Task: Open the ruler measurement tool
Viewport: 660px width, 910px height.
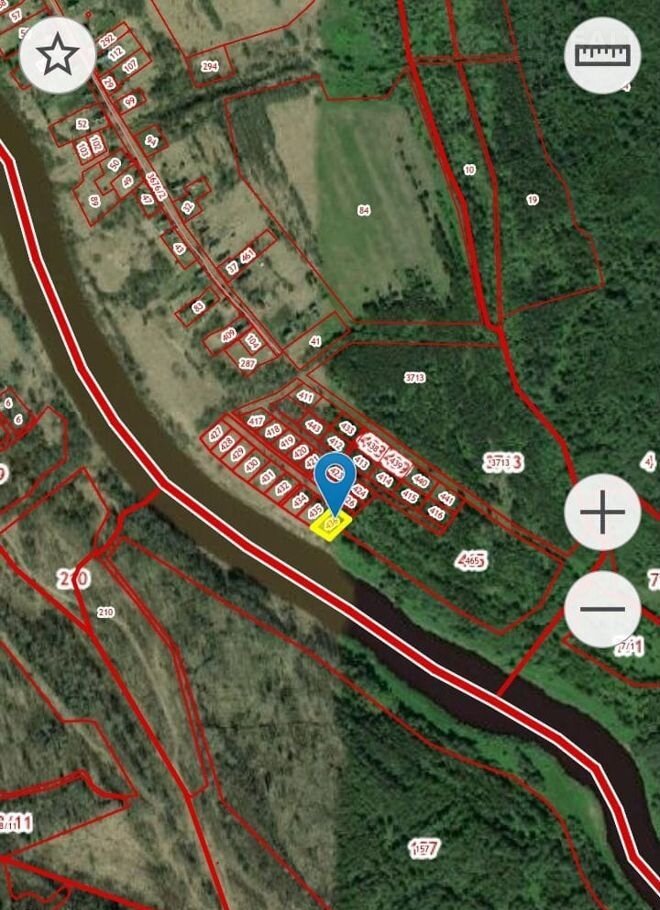Action: [x=602, y=56]
